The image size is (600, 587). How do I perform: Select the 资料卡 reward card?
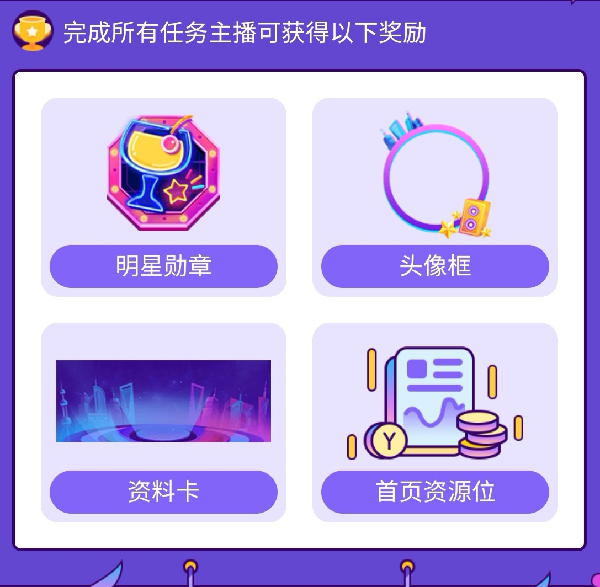point(163,421)
